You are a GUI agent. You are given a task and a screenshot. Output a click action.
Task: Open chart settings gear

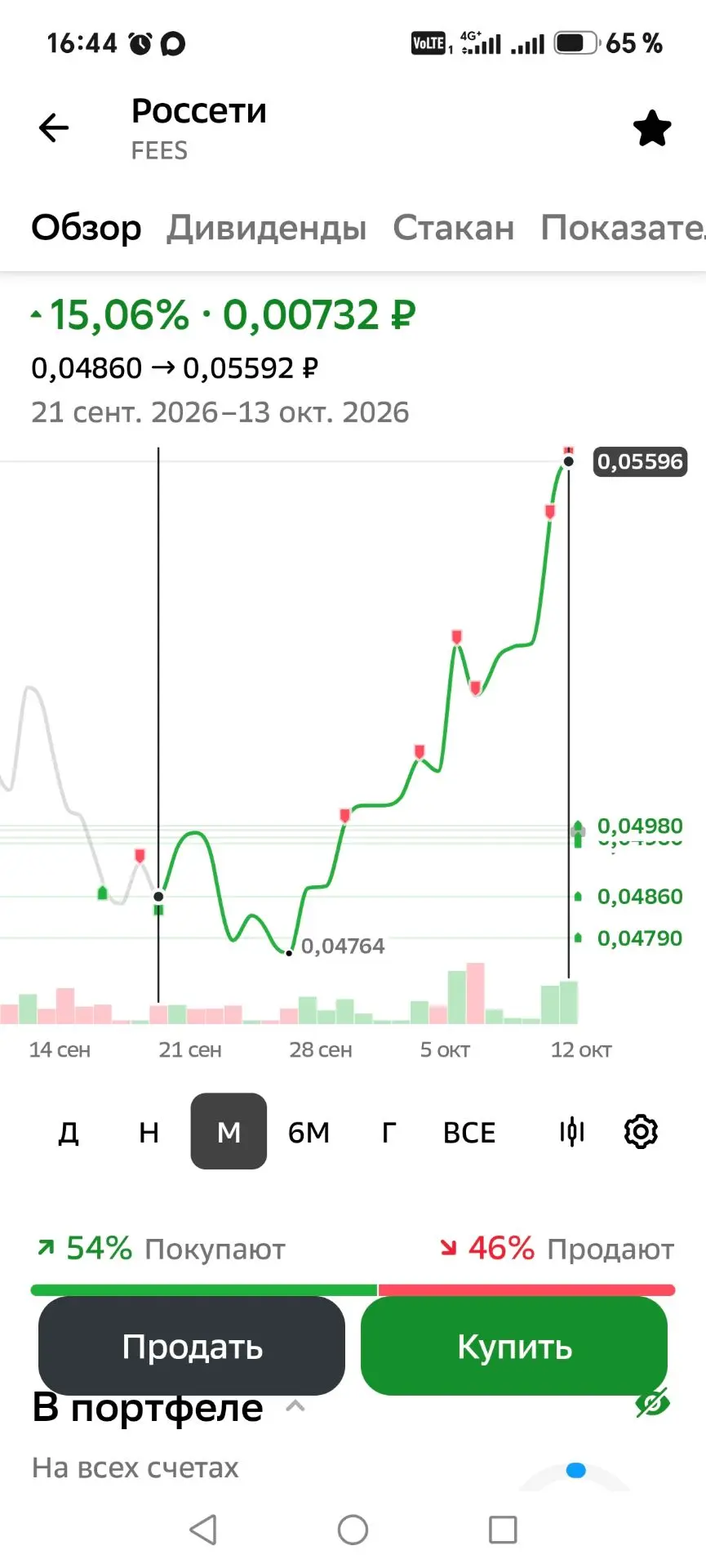tap(641, 1132)
